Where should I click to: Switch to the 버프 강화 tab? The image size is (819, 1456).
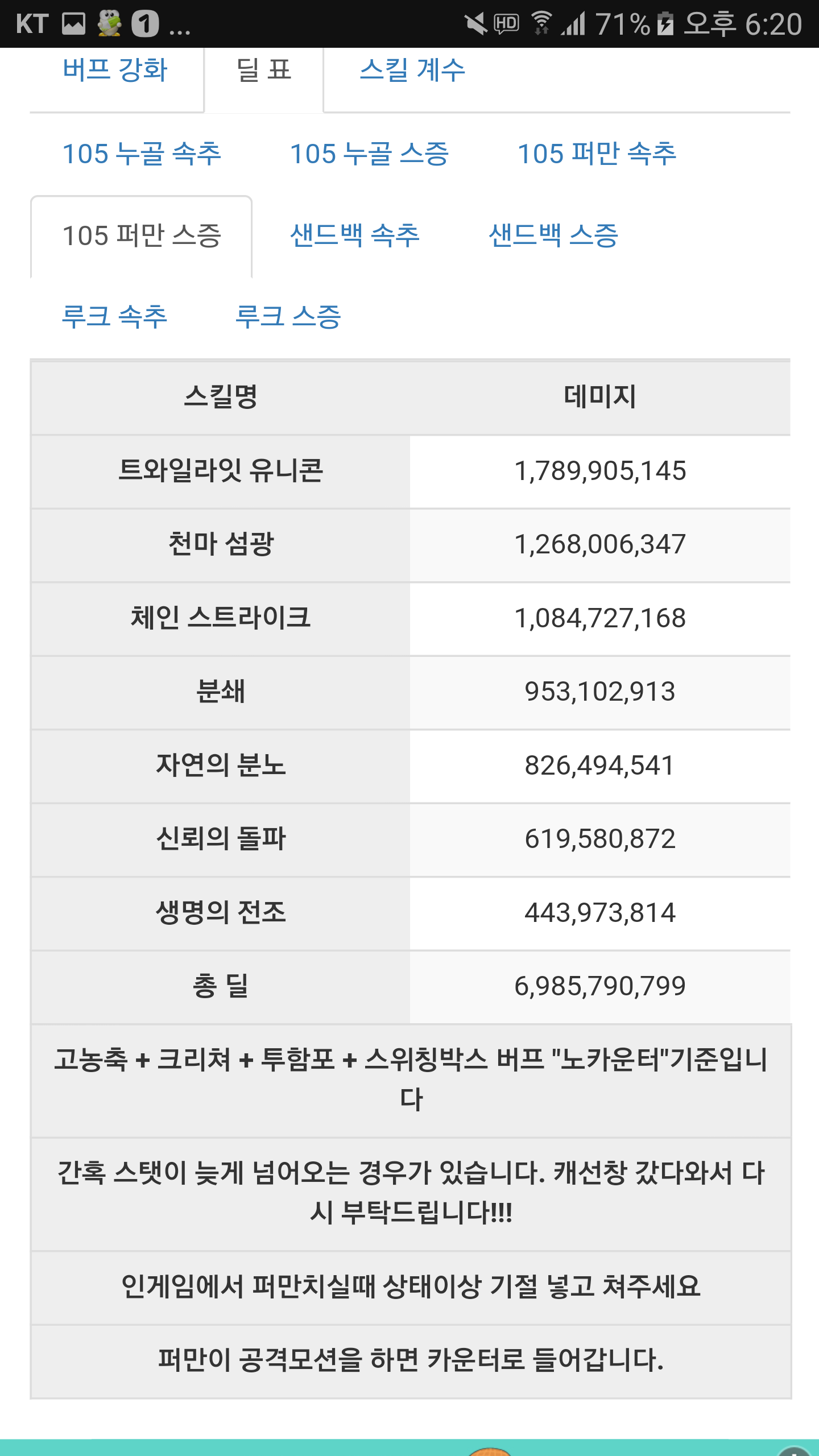(x=115, y=71)
